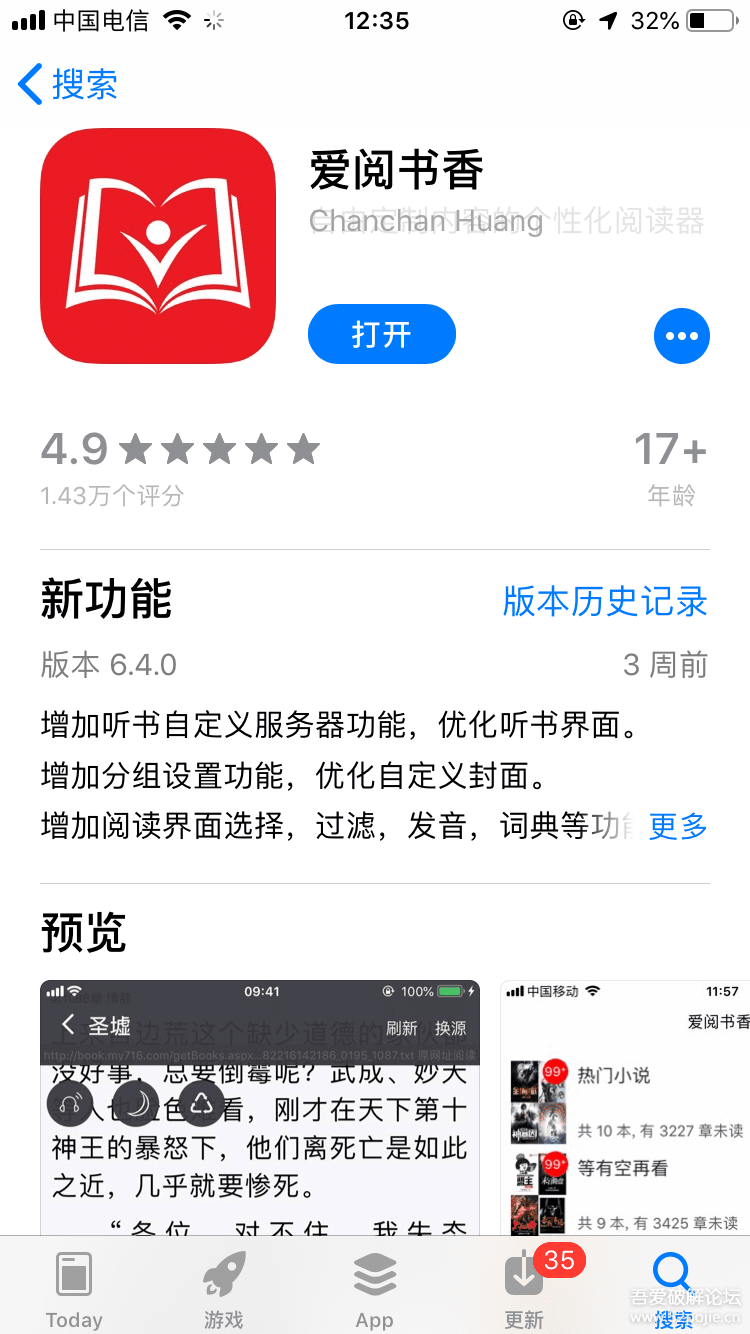The image size is (750, 1334).
Task: Open 版本历史记录 version history
Action: click(x=605, y=601)
